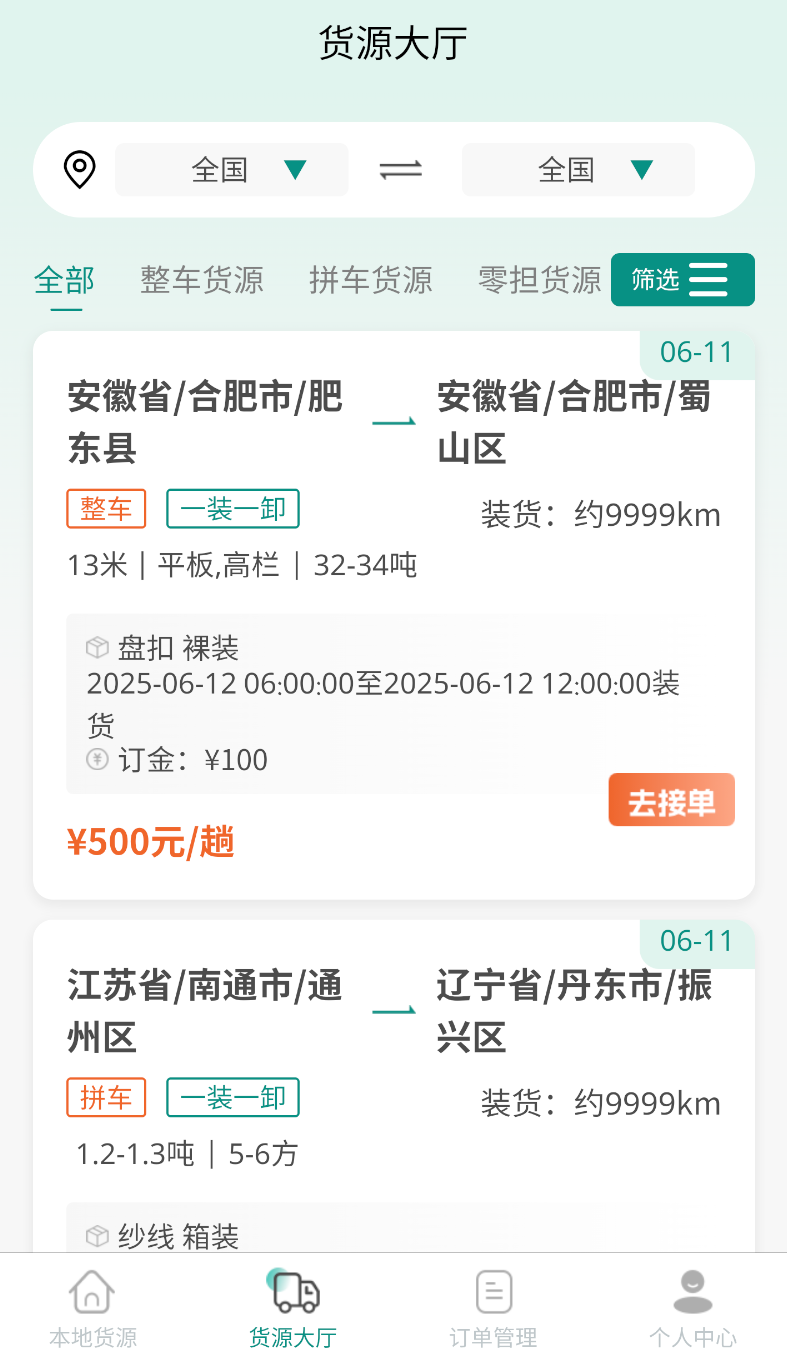The height and width of the screenshot is (1355, 787).
Task: Click the ¥ icon next to 订金
Action: tap(96, 759)
